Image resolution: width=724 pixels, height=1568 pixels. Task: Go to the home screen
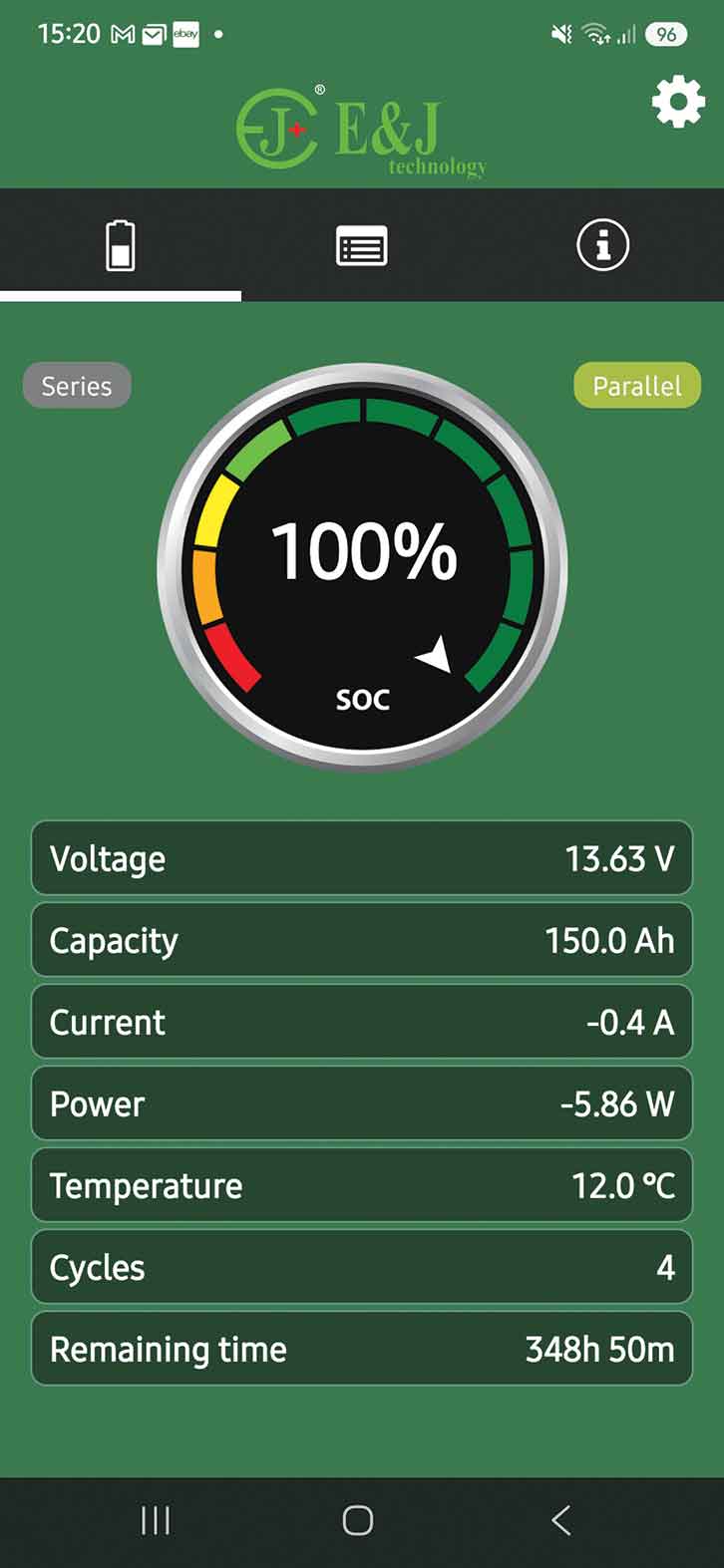click(358, 1520)
